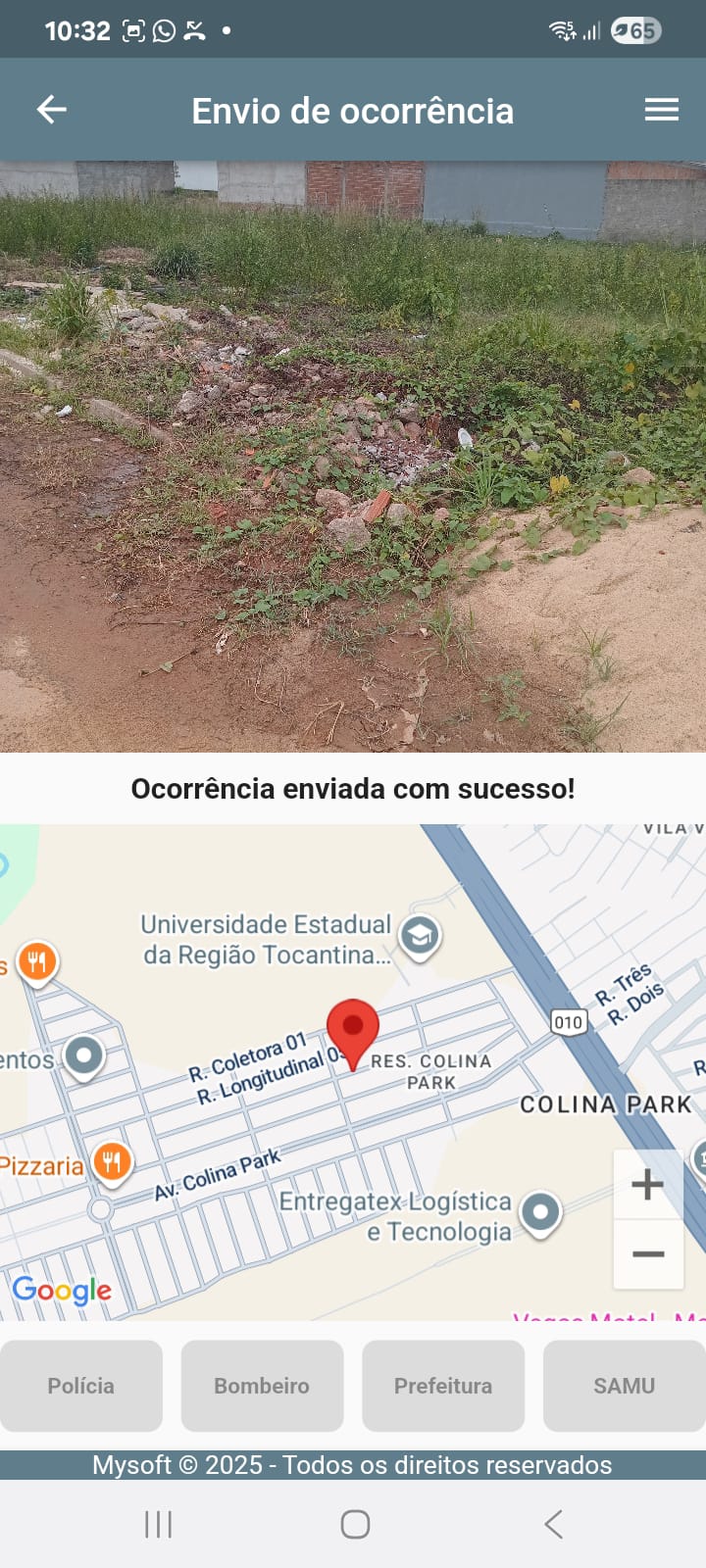Open the Universidade Estadual map marker
Screen dimensions: 706x1568
(x=420, y=937)
